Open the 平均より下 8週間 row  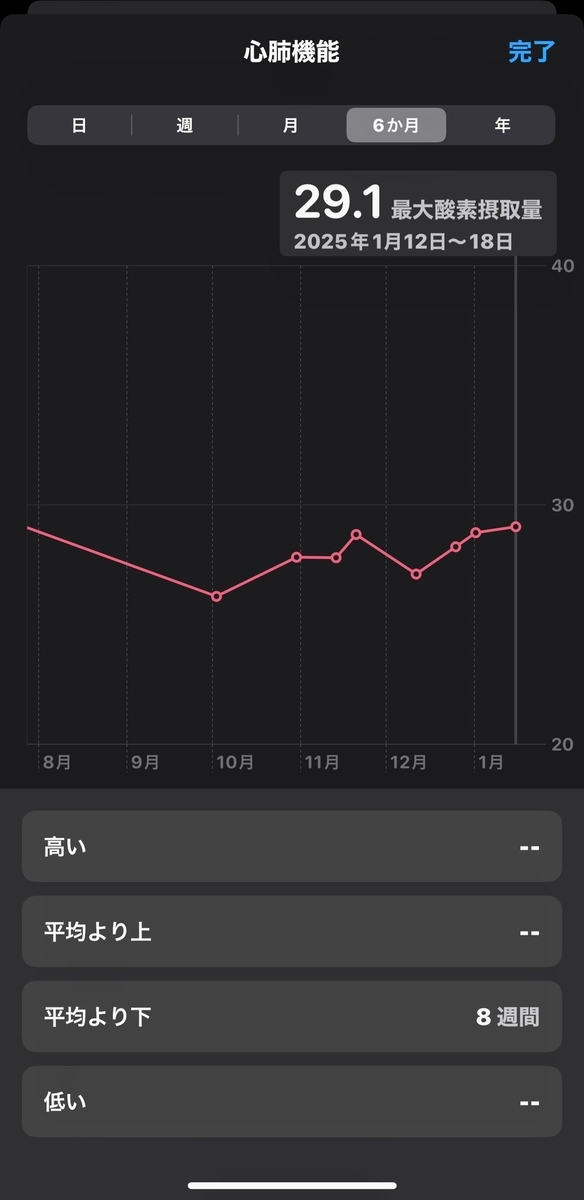(292, 1017)
